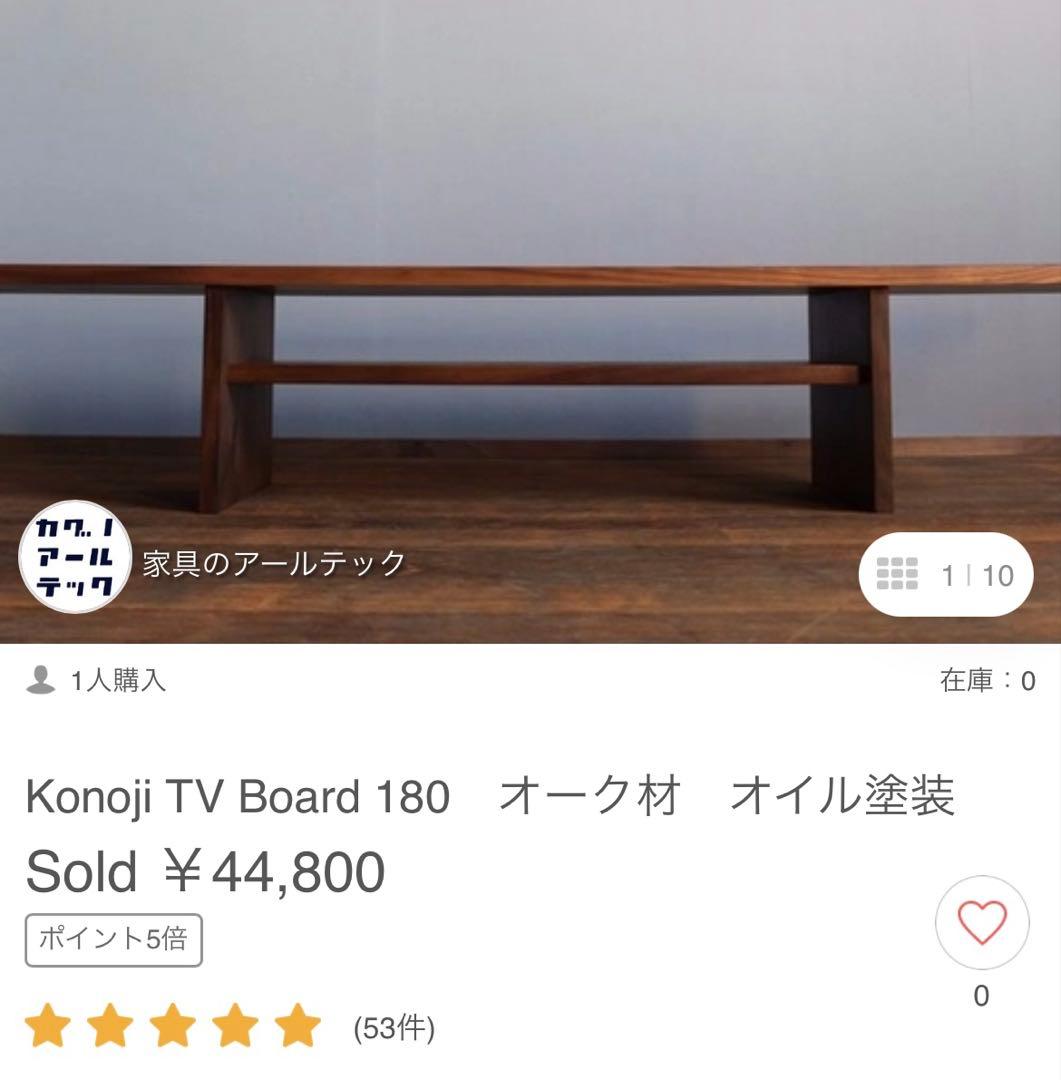Click the Sold ￥44,800 price text
Viewport: 1061px width, 1080px height.
pyautogui.click(x=204, y=869)
